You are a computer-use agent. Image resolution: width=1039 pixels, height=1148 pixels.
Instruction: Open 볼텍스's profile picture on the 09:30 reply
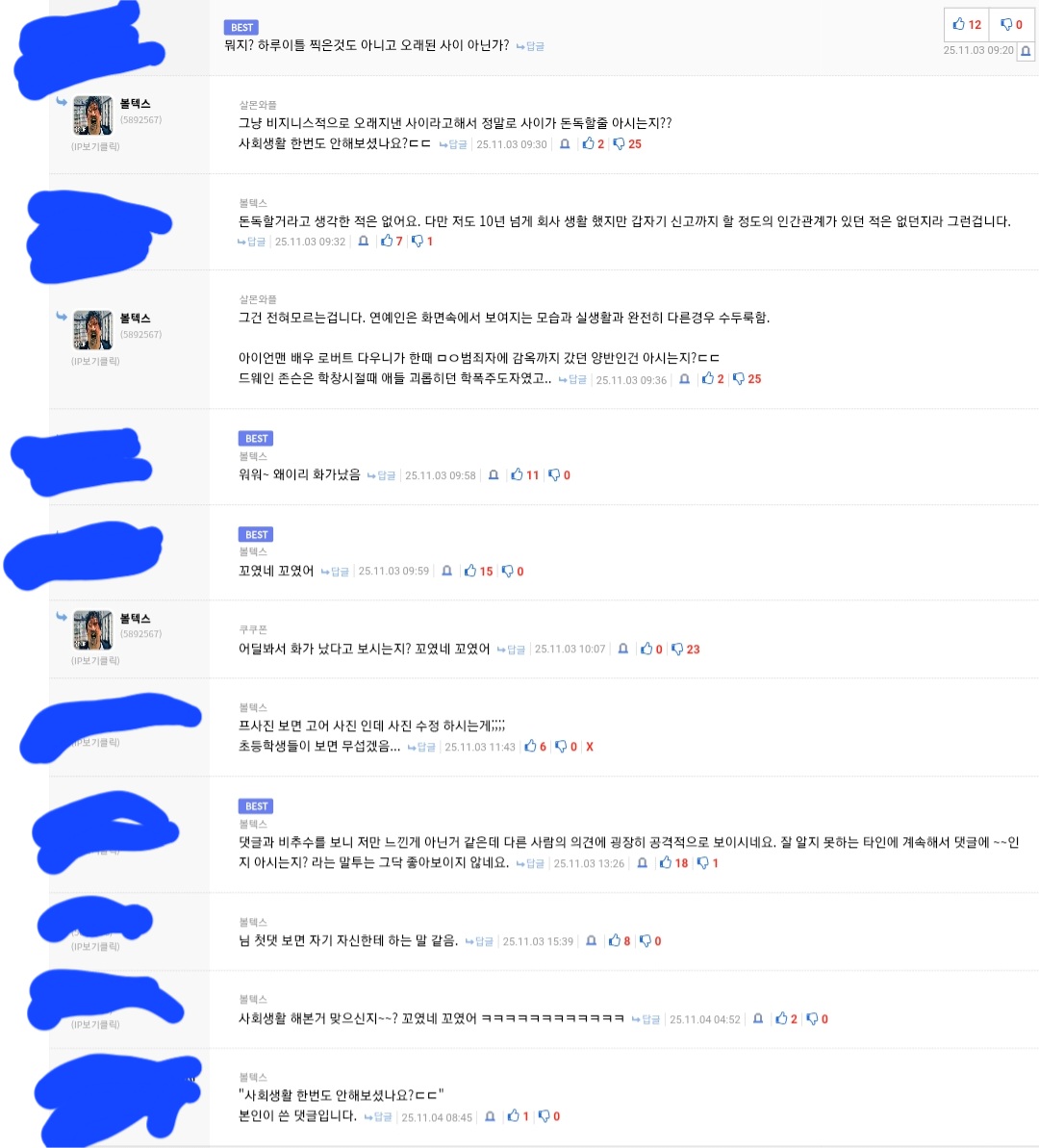coord(93,115)
